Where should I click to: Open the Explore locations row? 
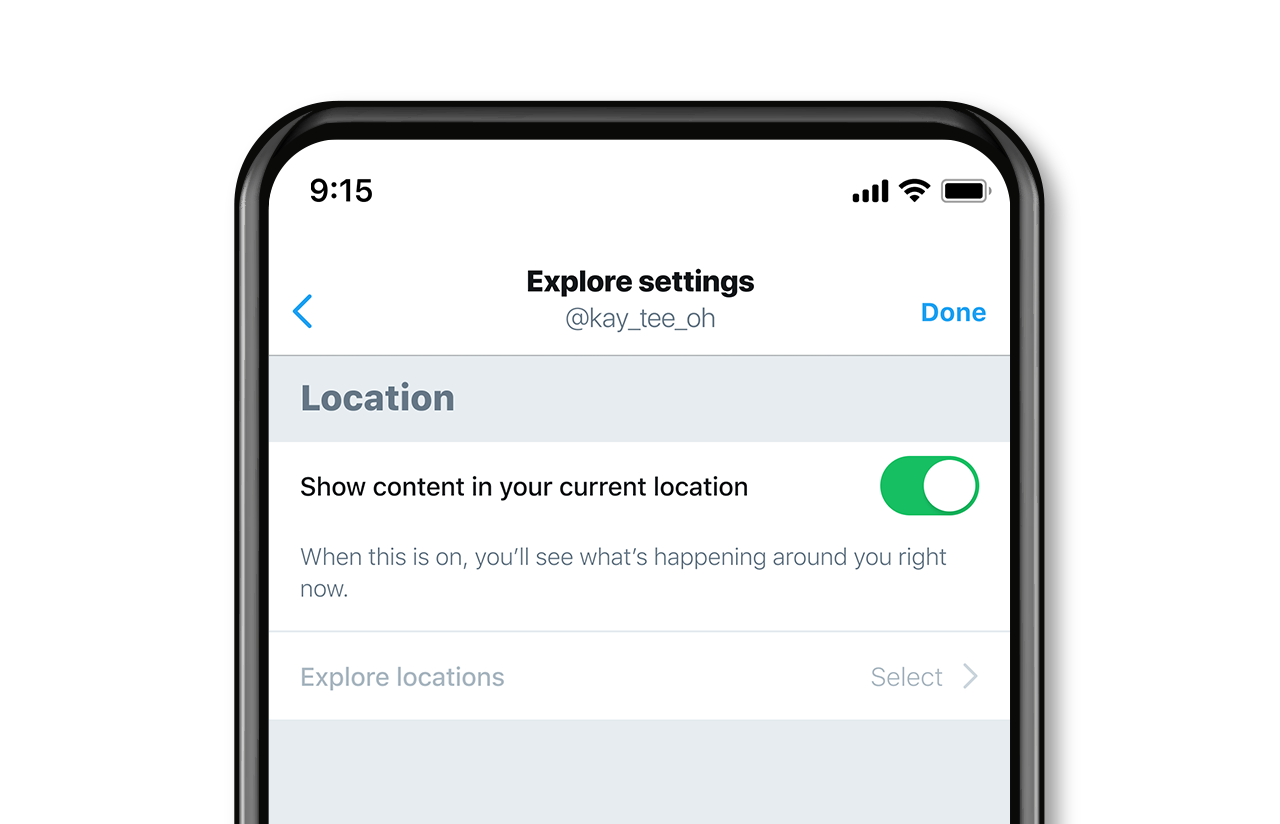pyautogui.click(x=639, y=677)
